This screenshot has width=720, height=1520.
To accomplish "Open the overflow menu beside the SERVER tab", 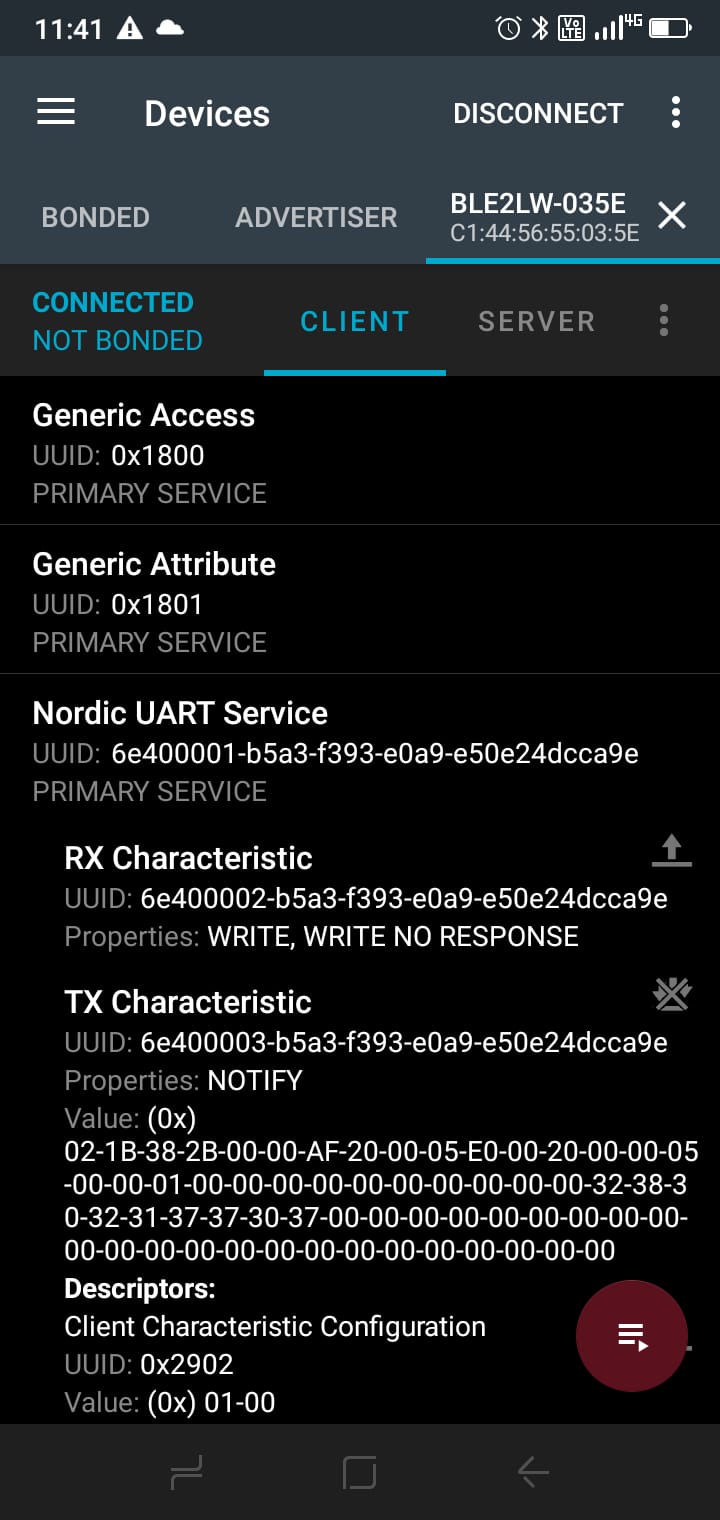I will coord(663,320).
